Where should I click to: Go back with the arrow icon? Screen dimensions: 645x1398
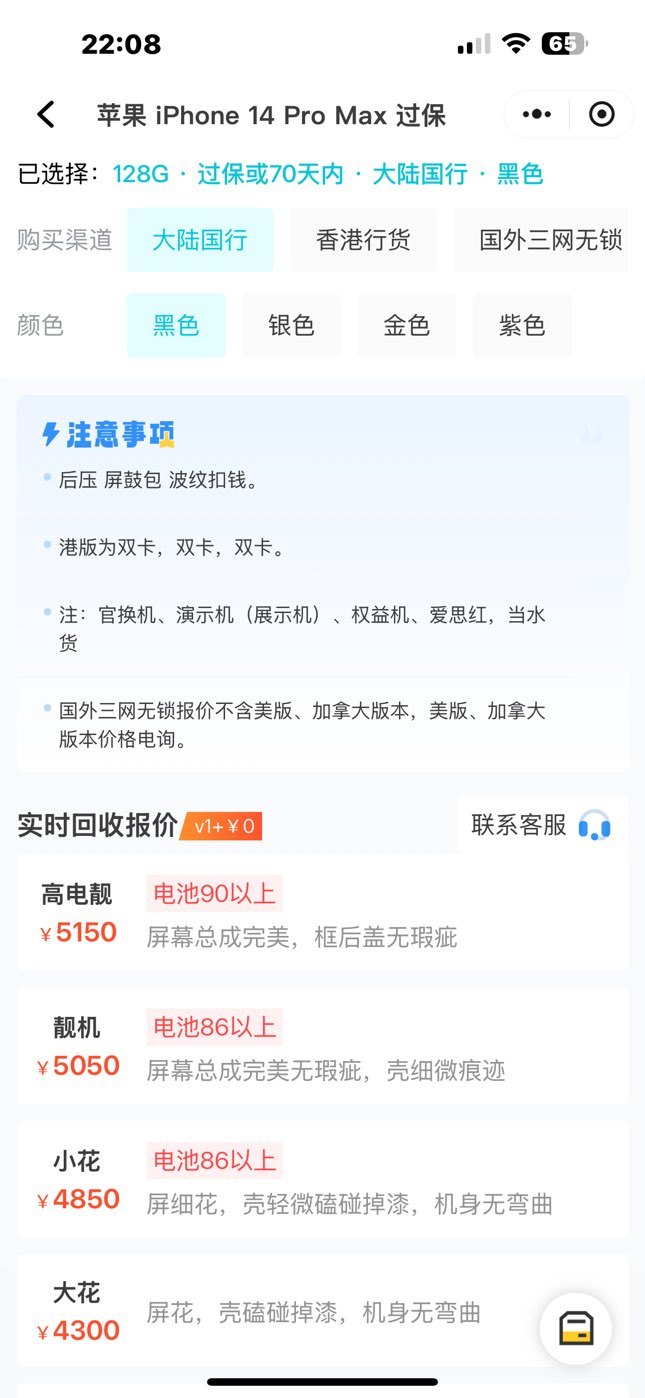click(x=46, y=115)
